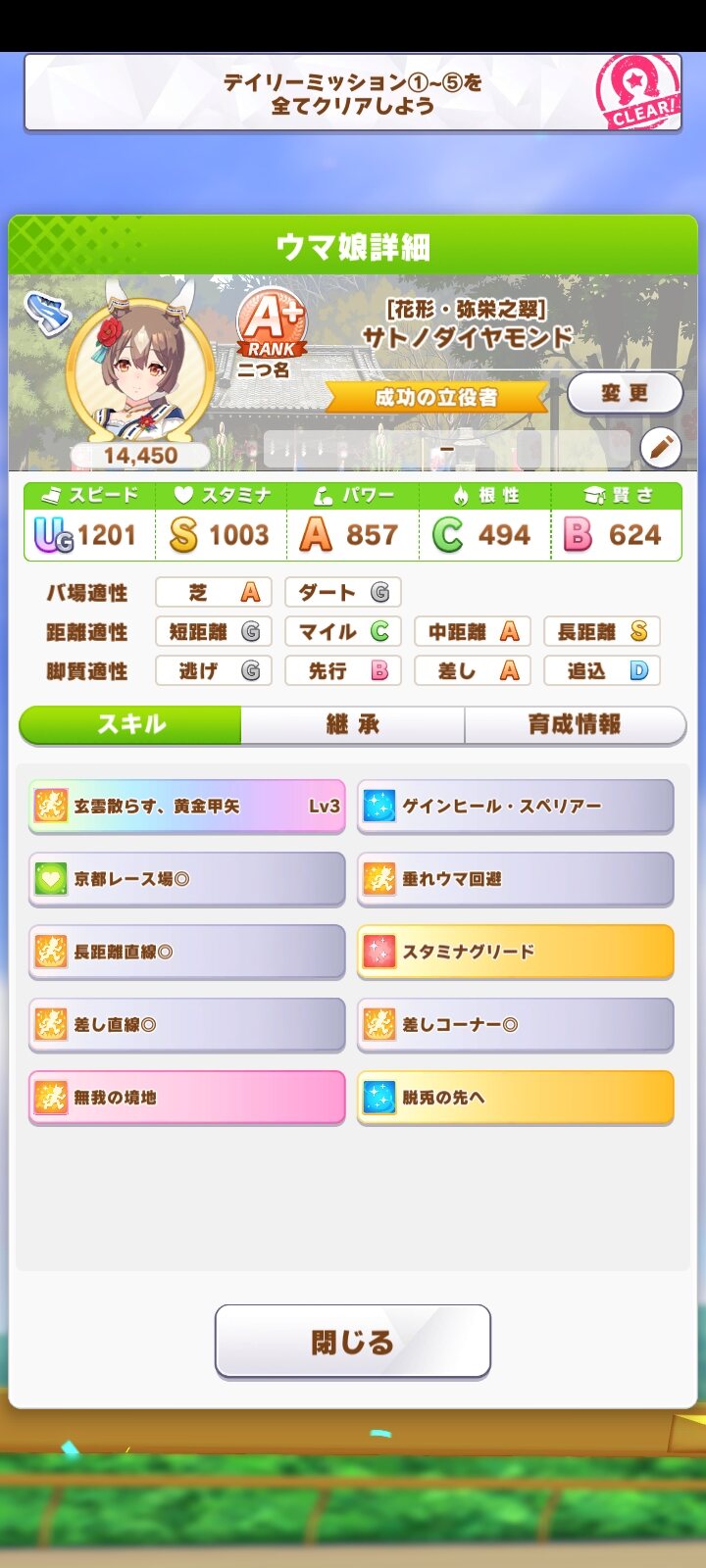Viewport: 706px width, 1568px height.
Task: Open skill 玄雲散らす、黄金甲矢 details
Action: tap(187, 807)
